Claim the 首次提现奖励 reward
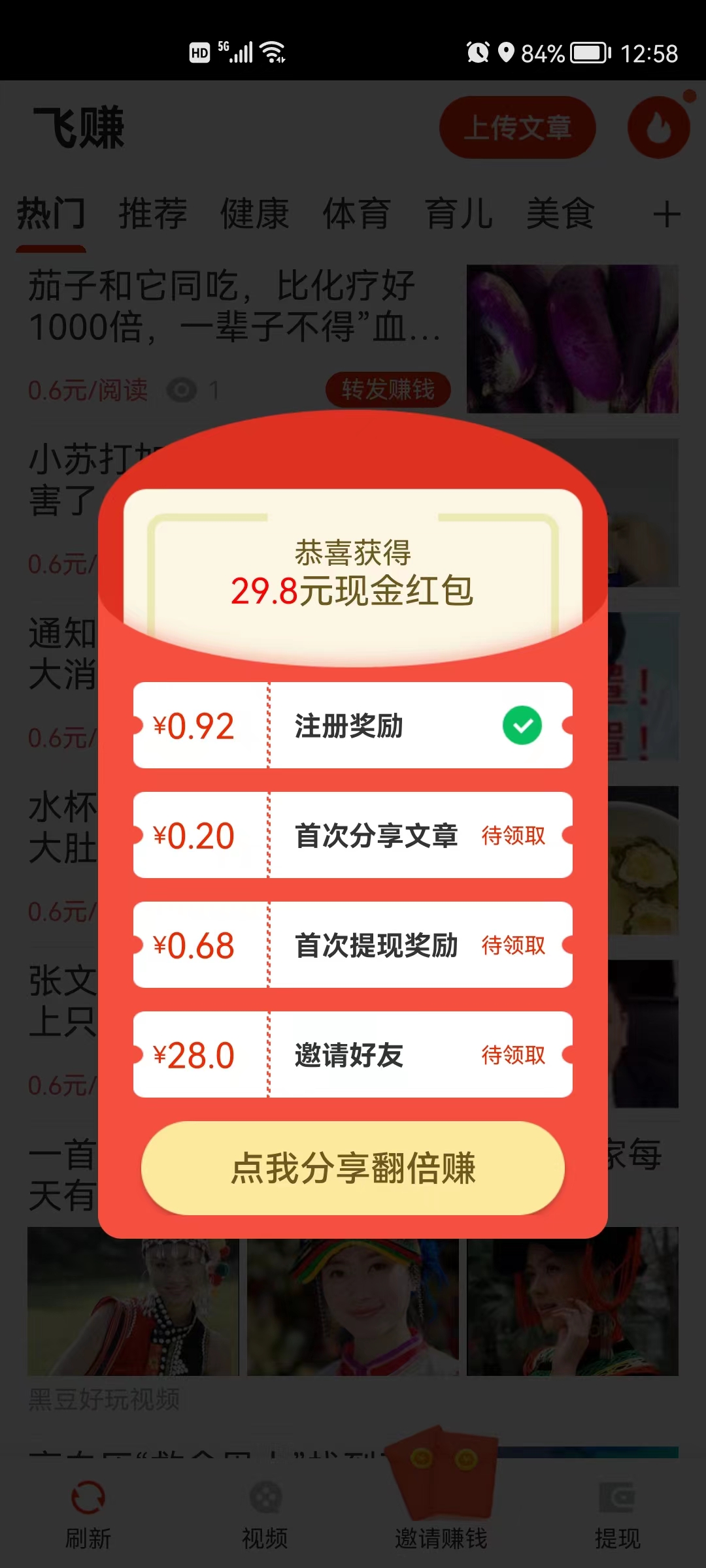Viewport: 706px width, 1568px height. coord(514,947)
